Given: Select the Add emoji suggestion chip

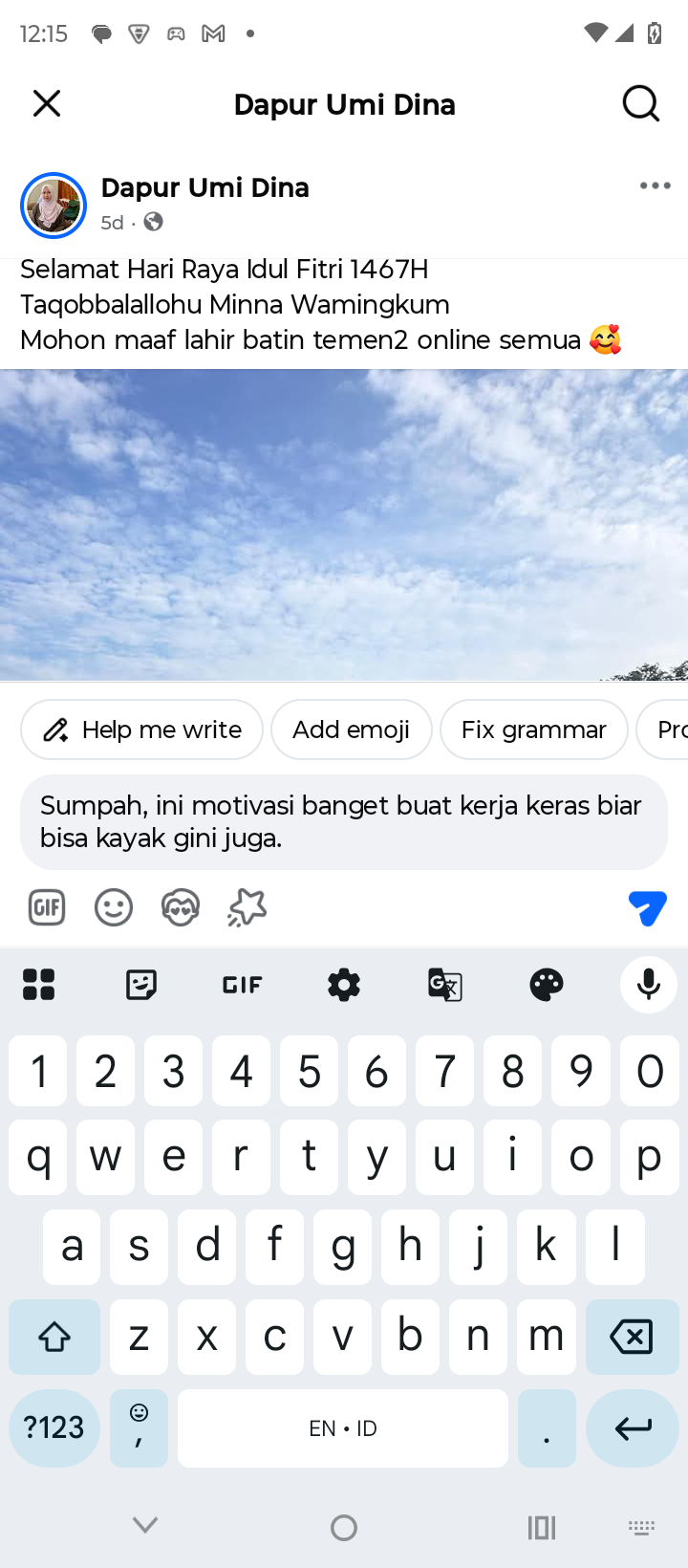Looking at the screenshot, I should click(x=351, y=730).
